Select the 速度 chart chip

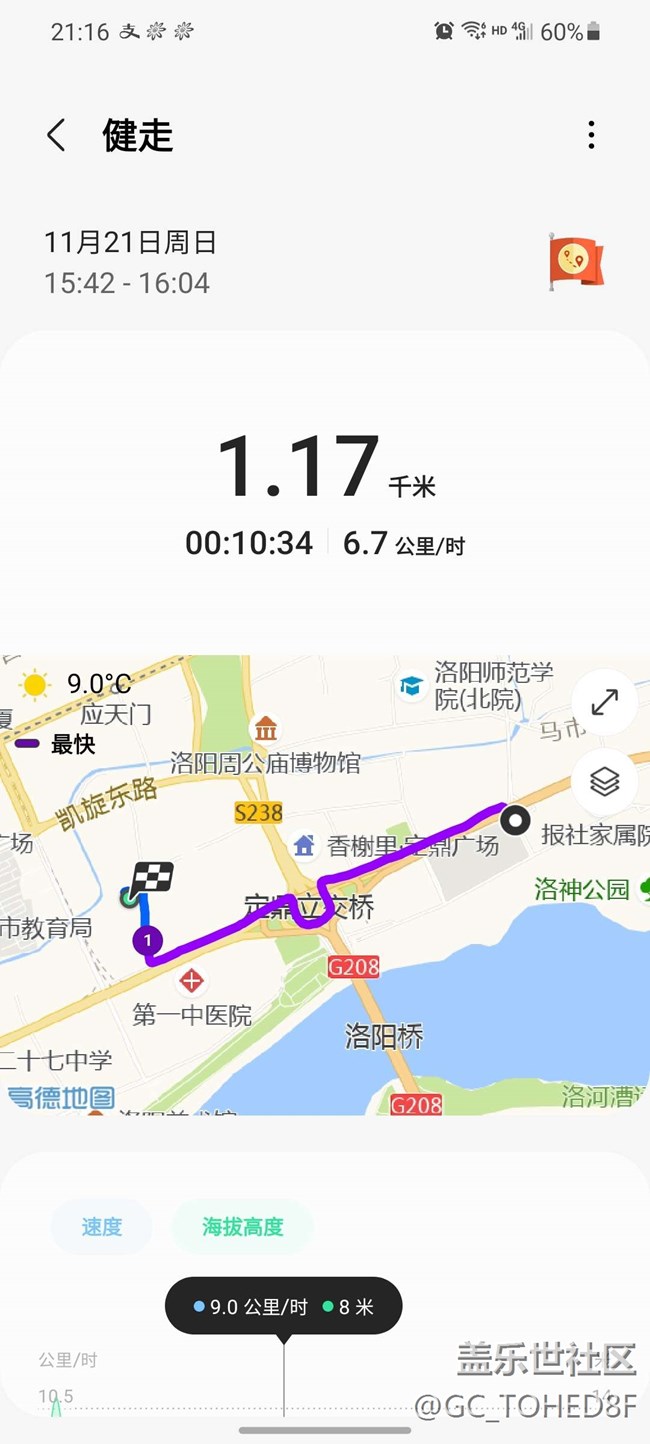101,1226
